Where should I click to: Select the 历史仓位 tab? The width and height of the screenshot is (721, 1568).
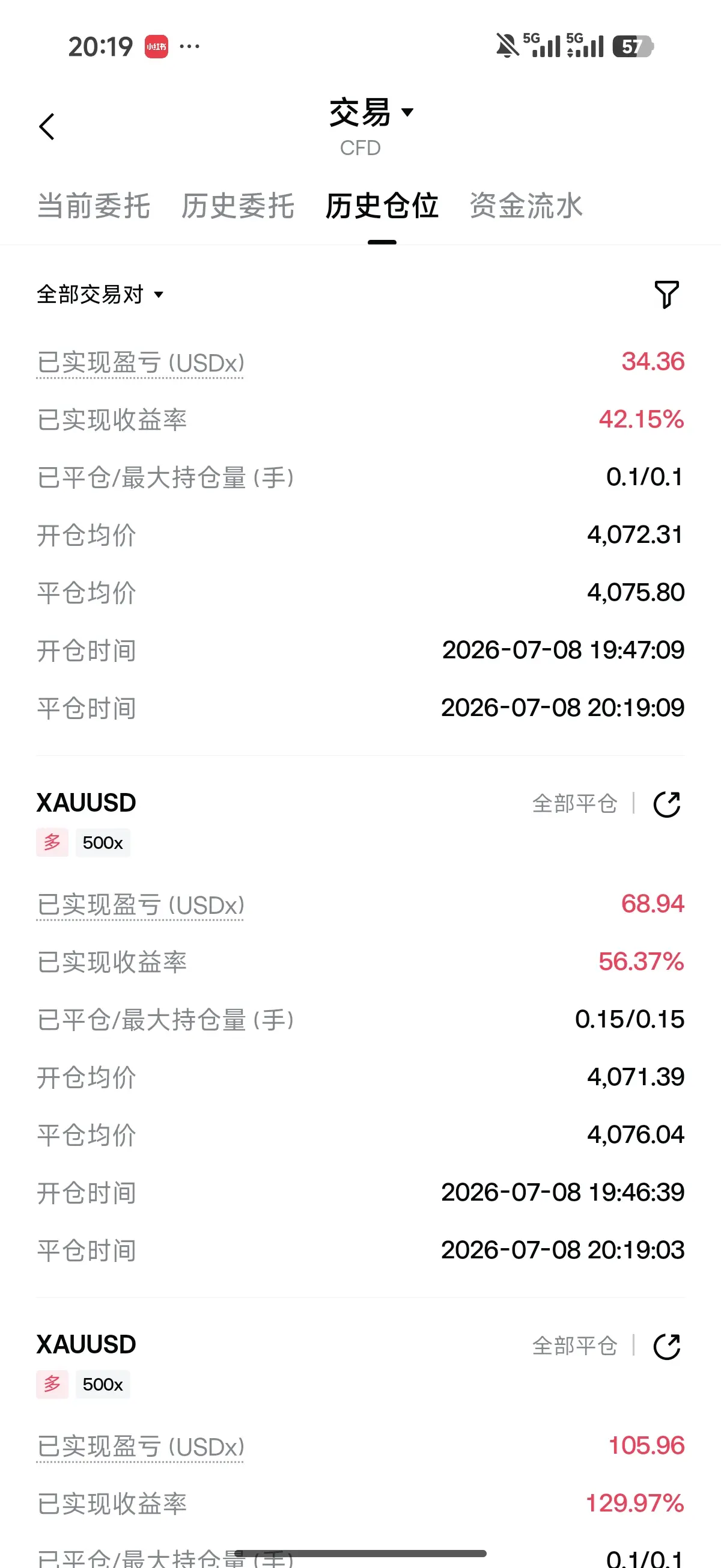click(x=382, y=206)
